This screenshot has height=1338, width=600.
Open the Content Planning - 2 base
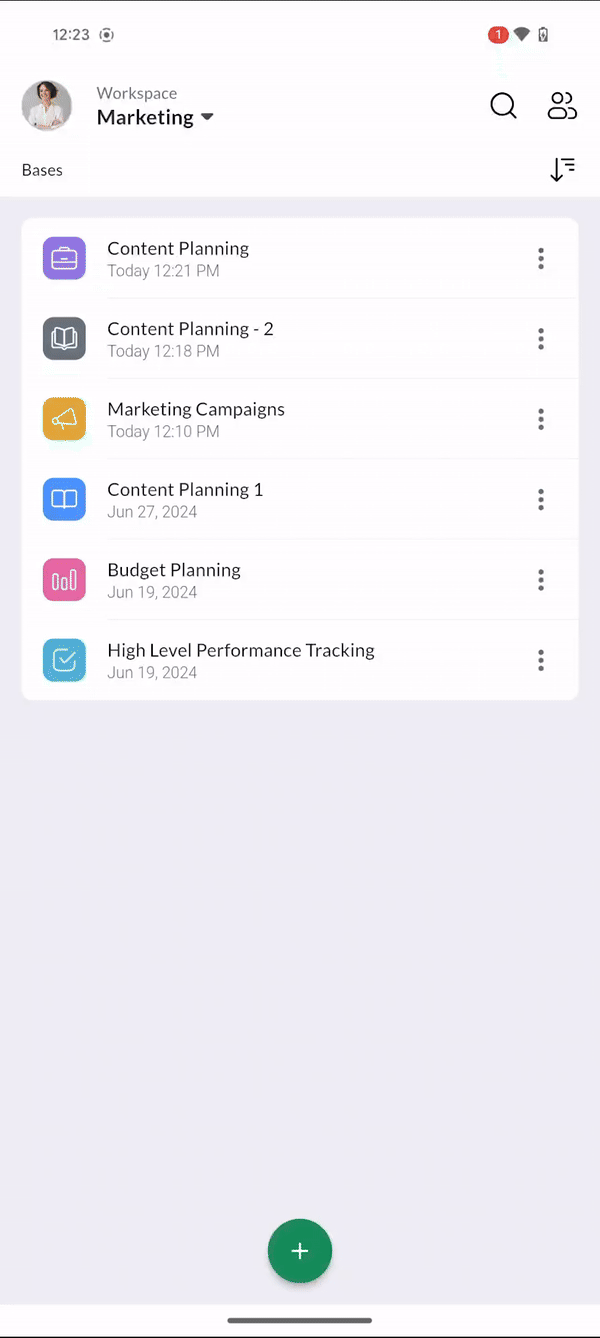[x=190, y=338]
